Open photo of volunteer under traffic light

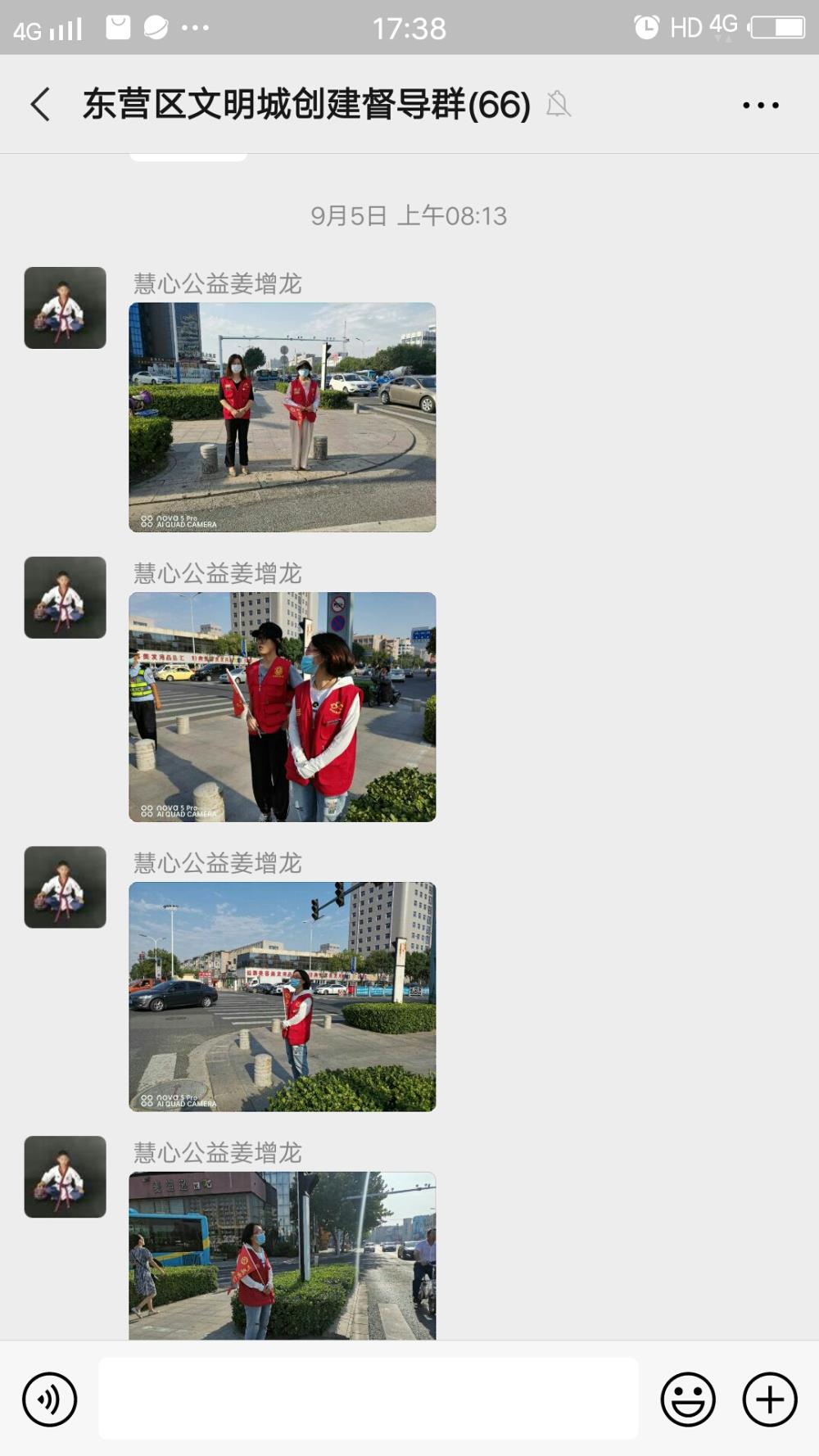283,997
